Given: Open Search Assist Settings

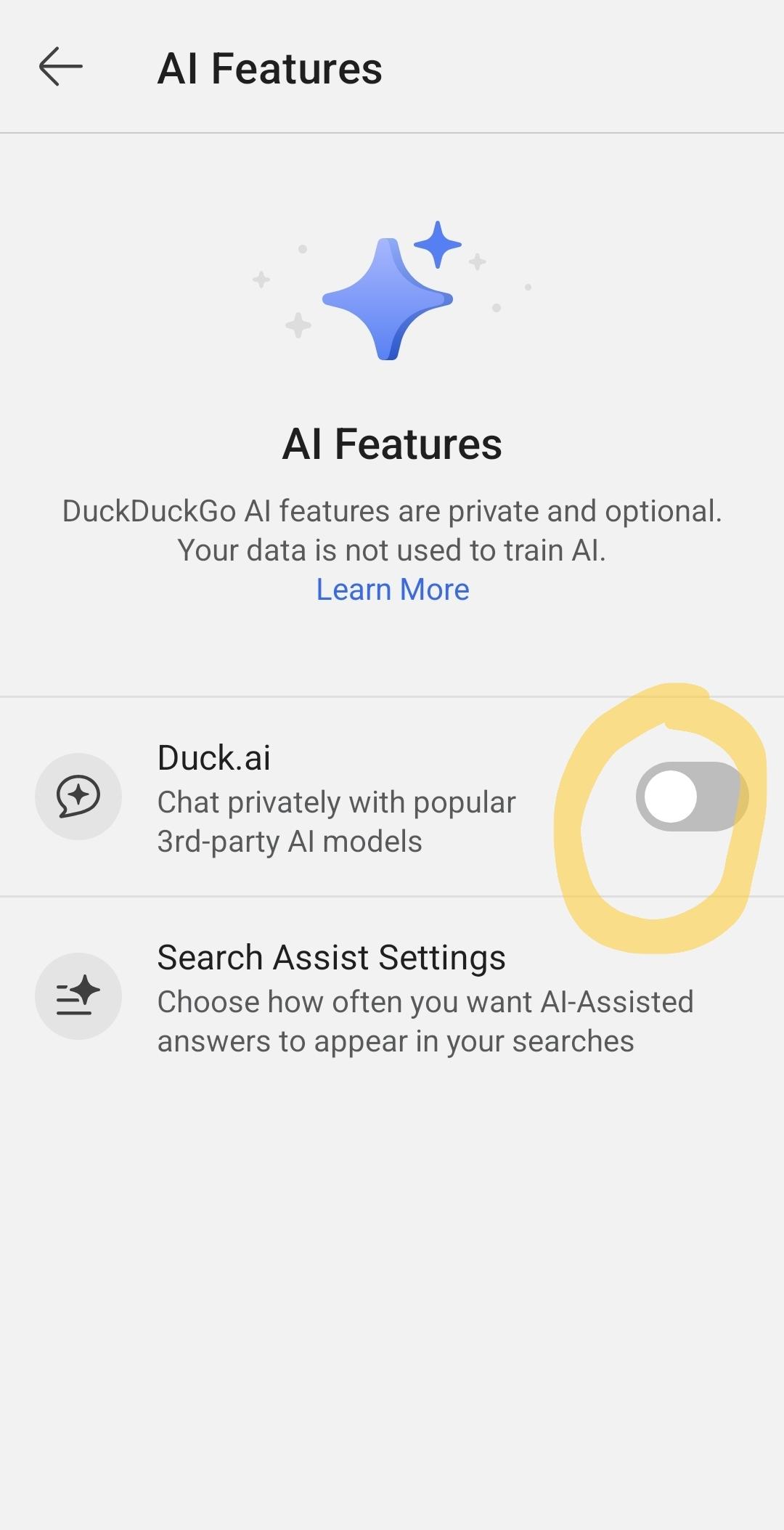Looking at the screenshot, I should 392,997.
